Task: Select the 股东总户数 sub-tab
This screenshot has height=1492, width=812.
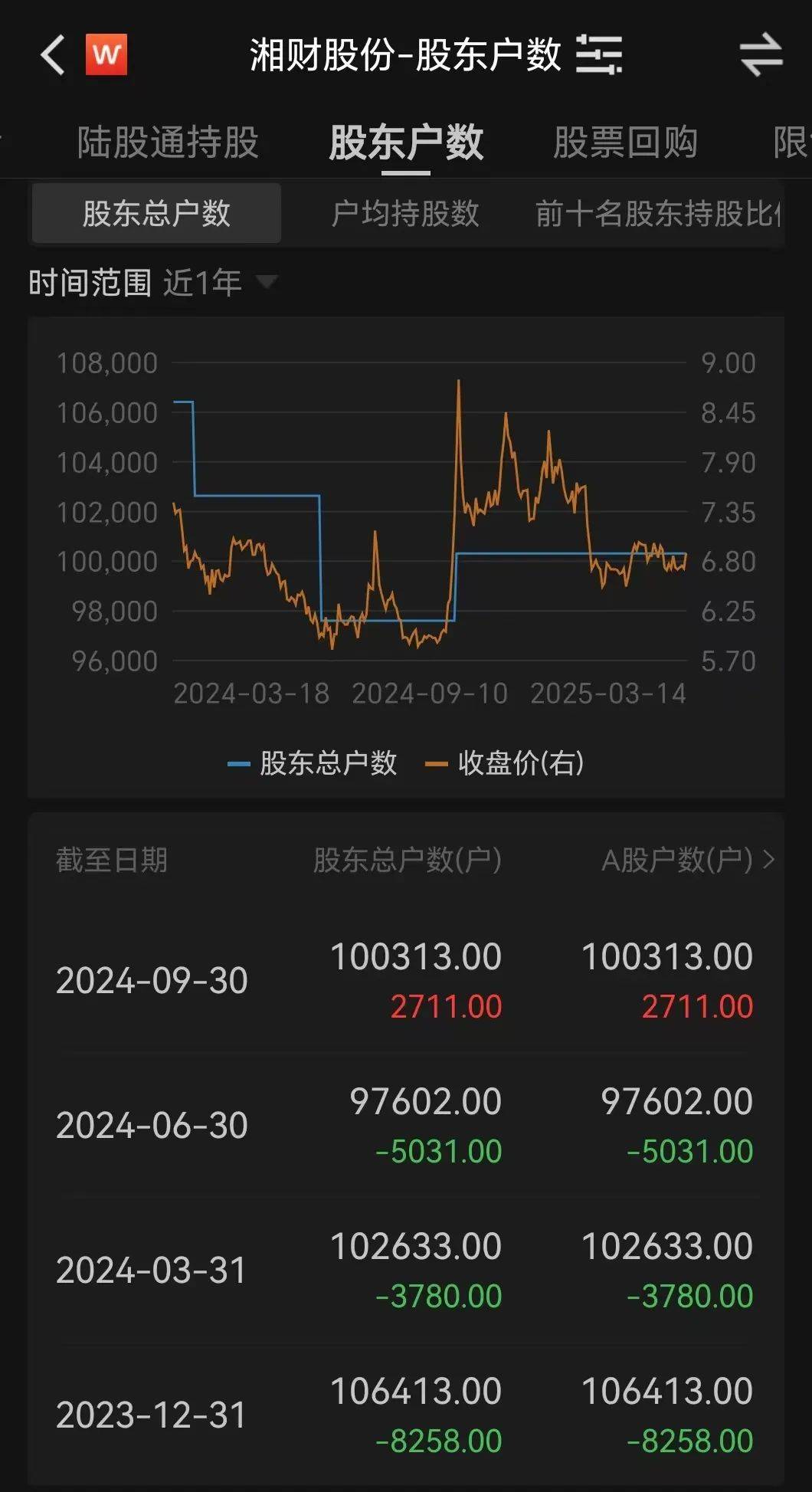Action: 156,215
